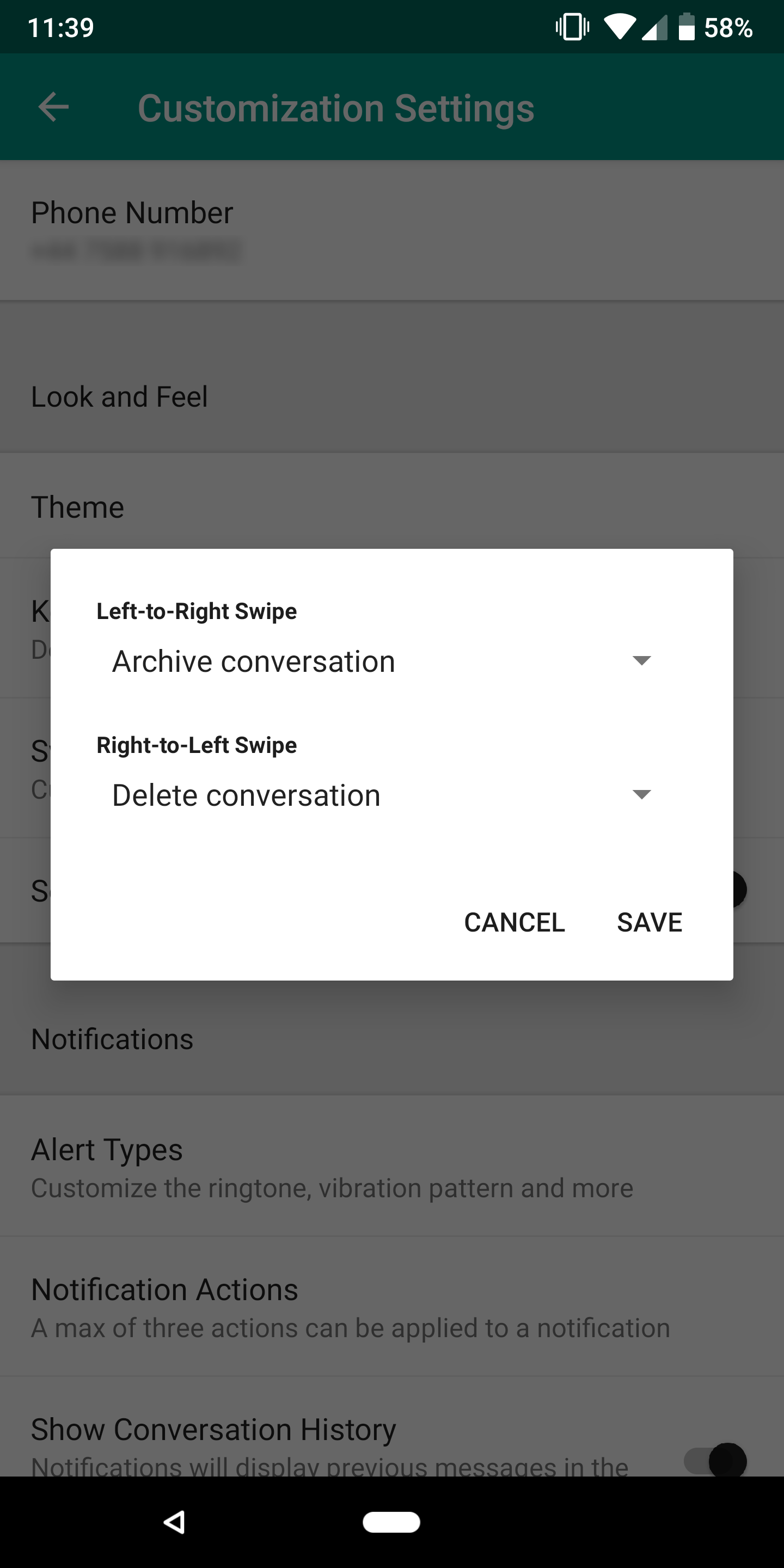Save the swipe action settings
This screenshot has height=1568, width=784.
click(x=650, y=922)
